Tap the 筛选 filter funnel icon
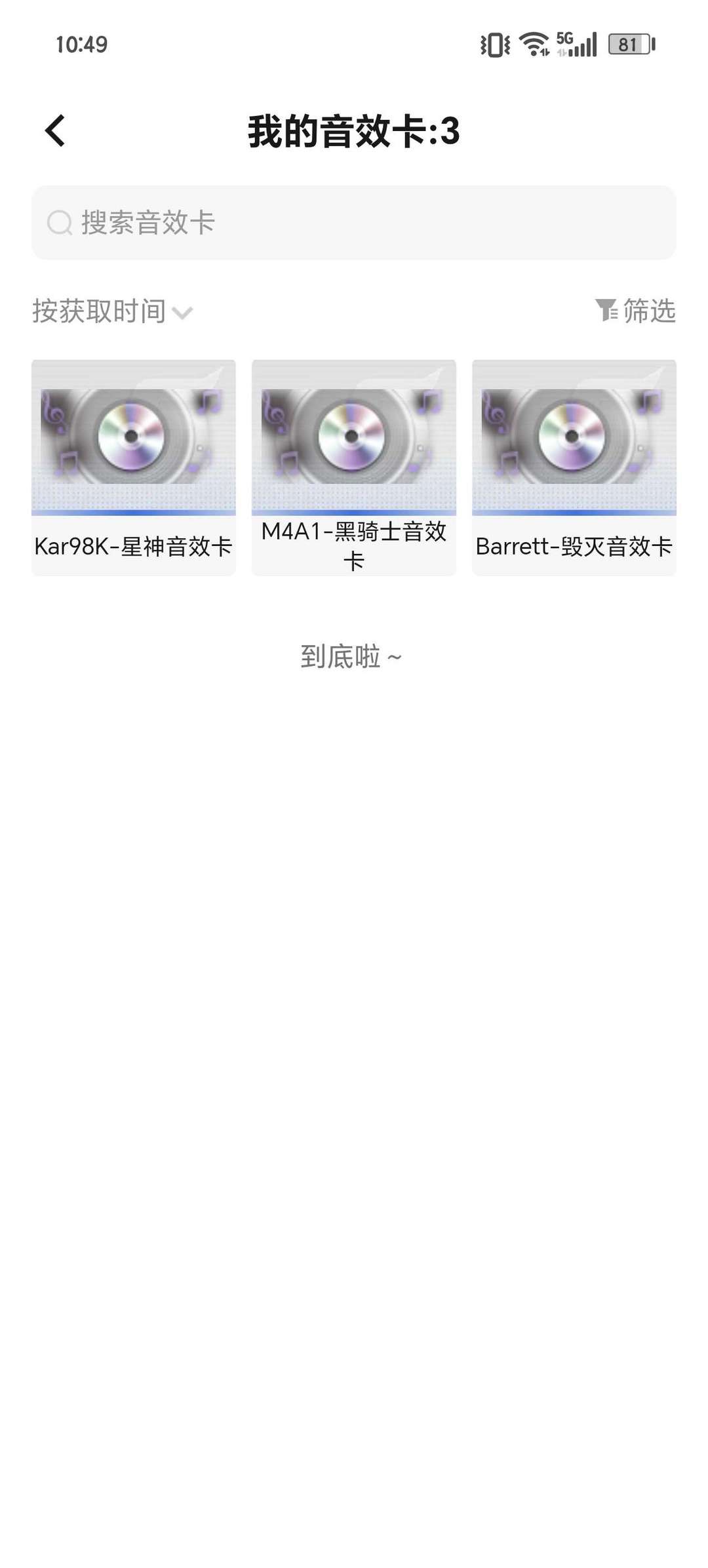The image size is (708, 1568). tap(607, 312)
